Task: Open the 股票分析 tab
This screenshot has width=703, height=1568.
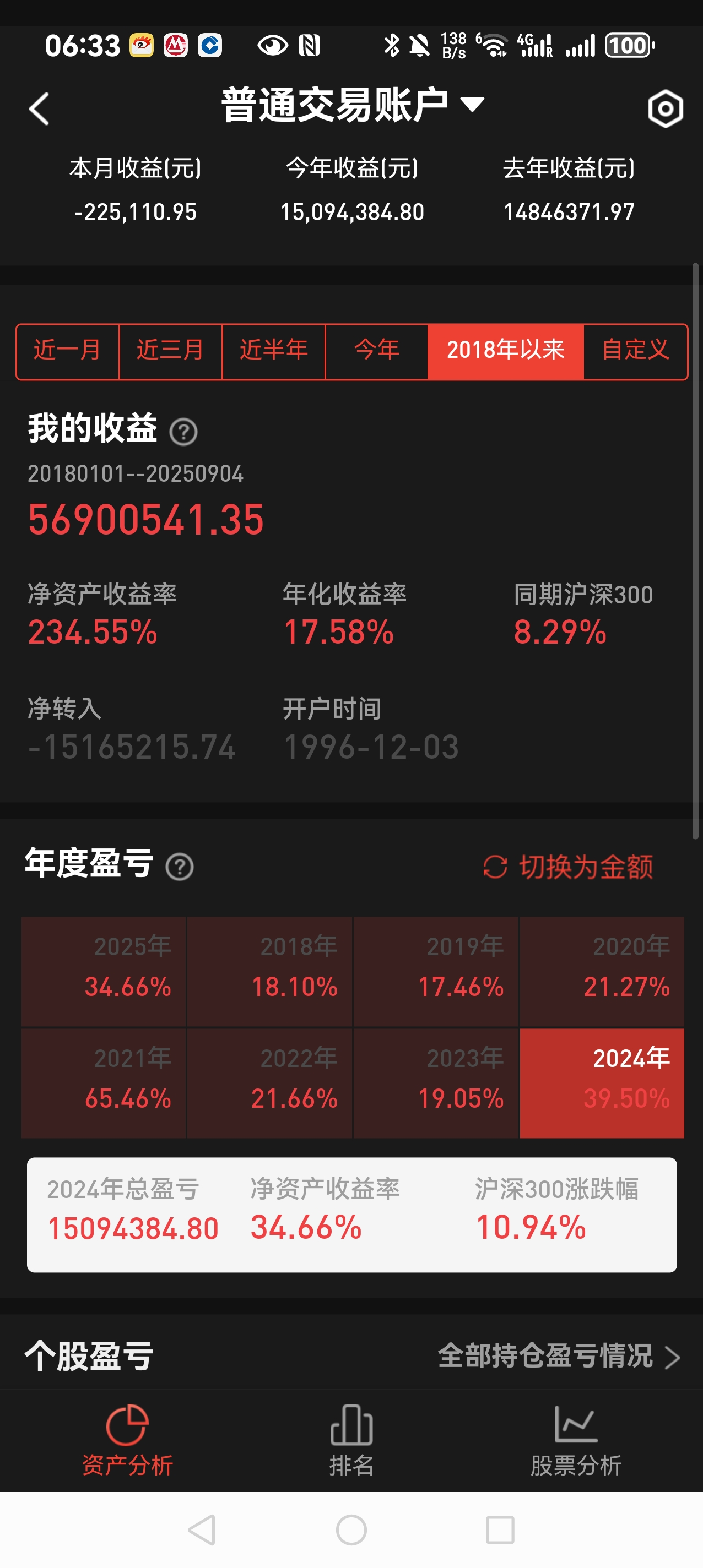Action: (576, 1440)
